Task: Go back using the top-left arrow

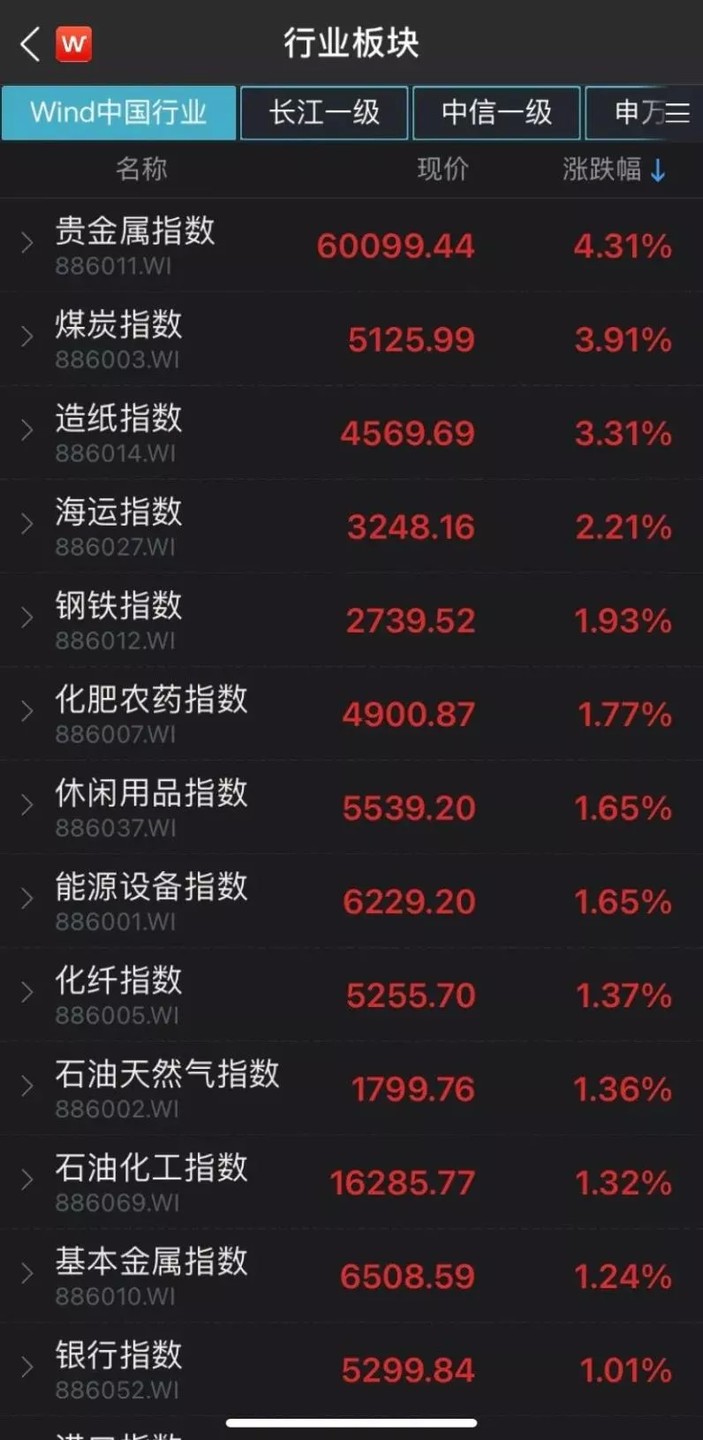Action: 30,44
